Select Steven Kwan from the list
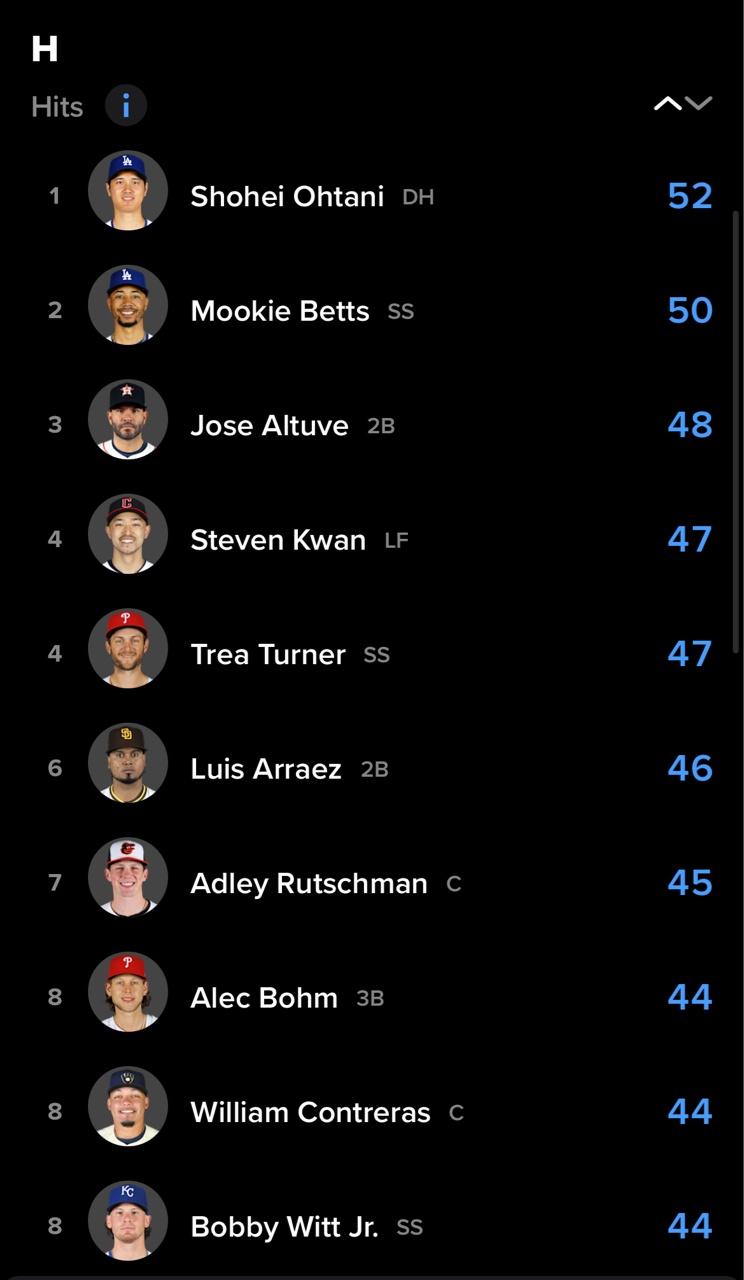This screenshot has height=1280, width=744. pos(372,539)
